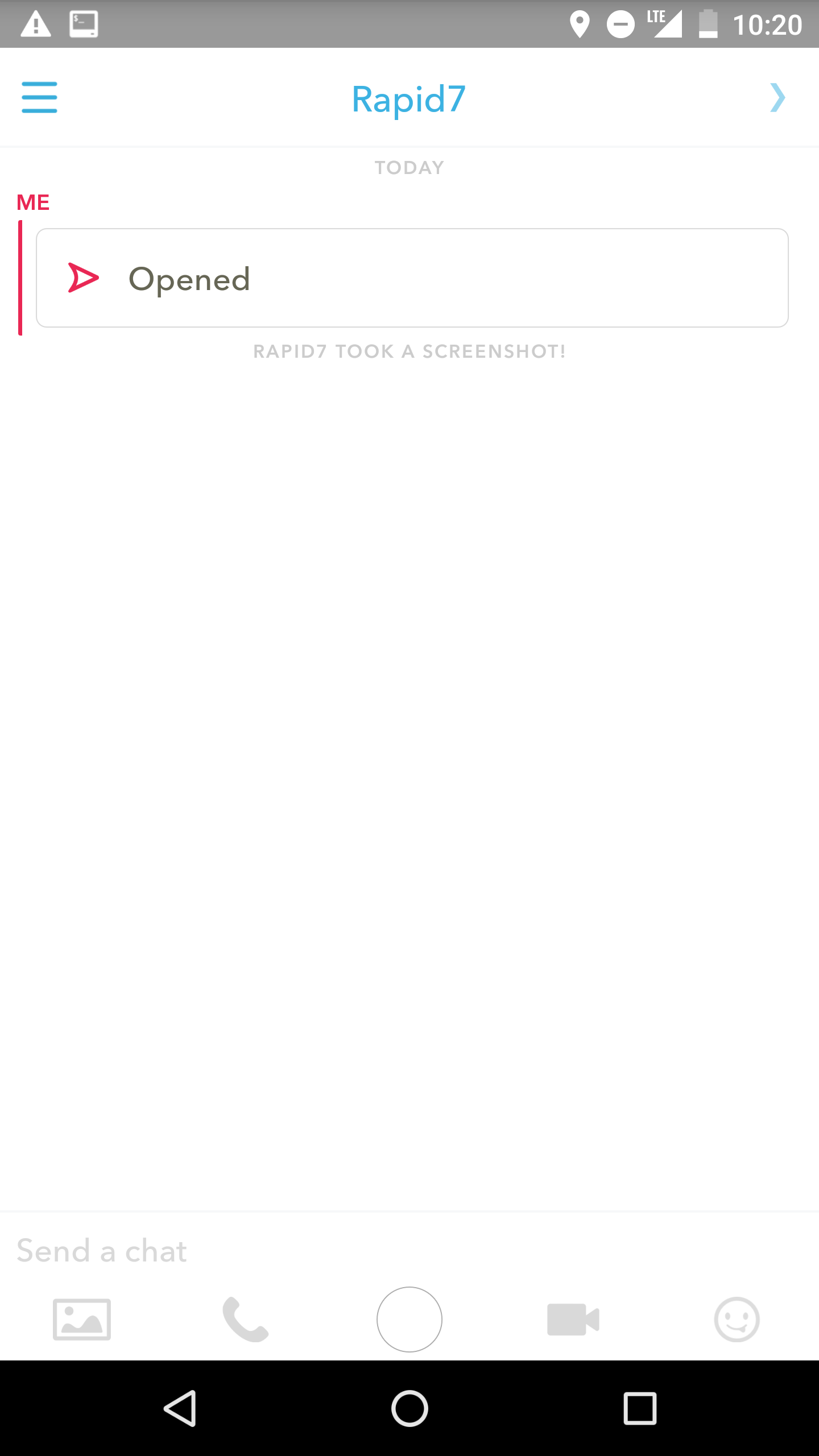Open the Opened snap message

(412, 278)
